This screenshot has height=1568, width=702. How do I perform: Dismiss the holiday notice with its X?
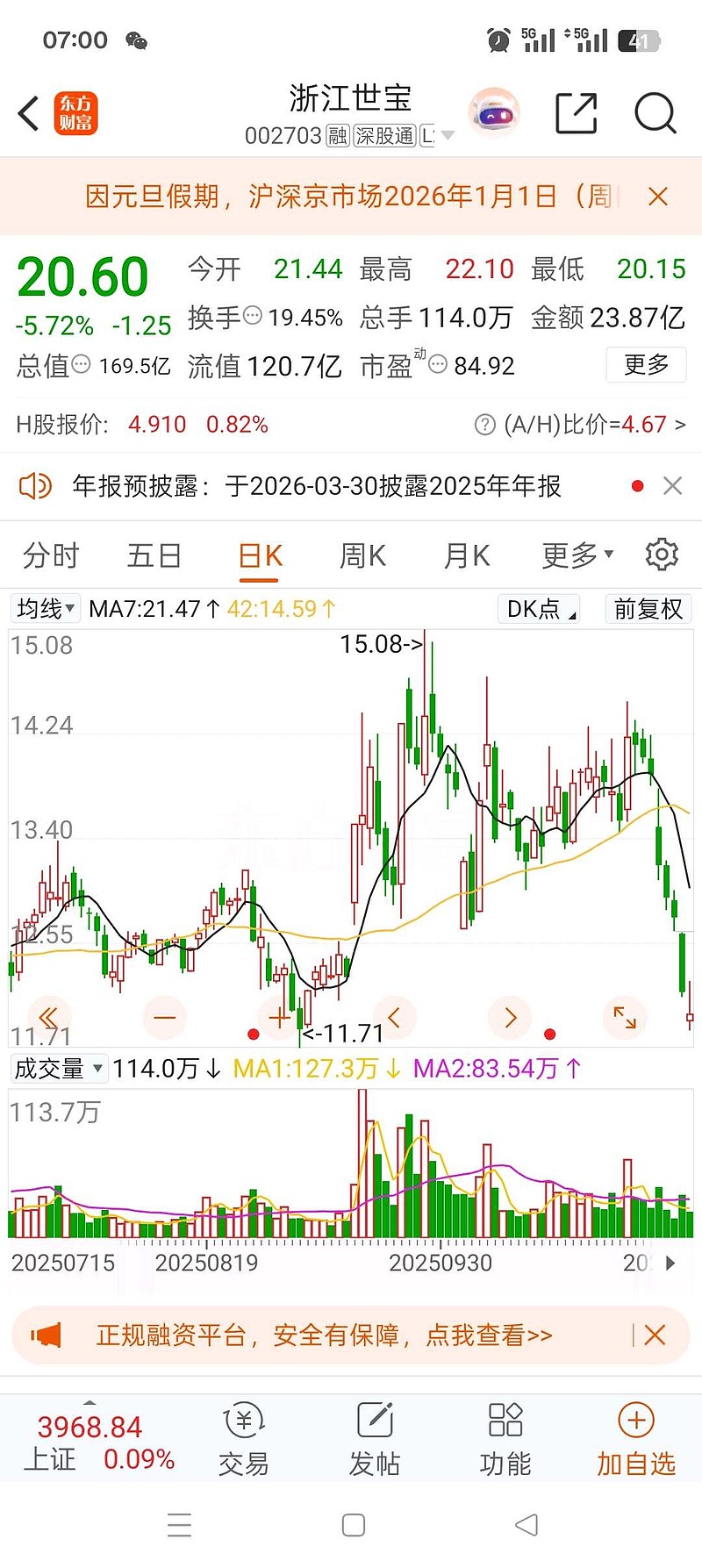[657, 196]
